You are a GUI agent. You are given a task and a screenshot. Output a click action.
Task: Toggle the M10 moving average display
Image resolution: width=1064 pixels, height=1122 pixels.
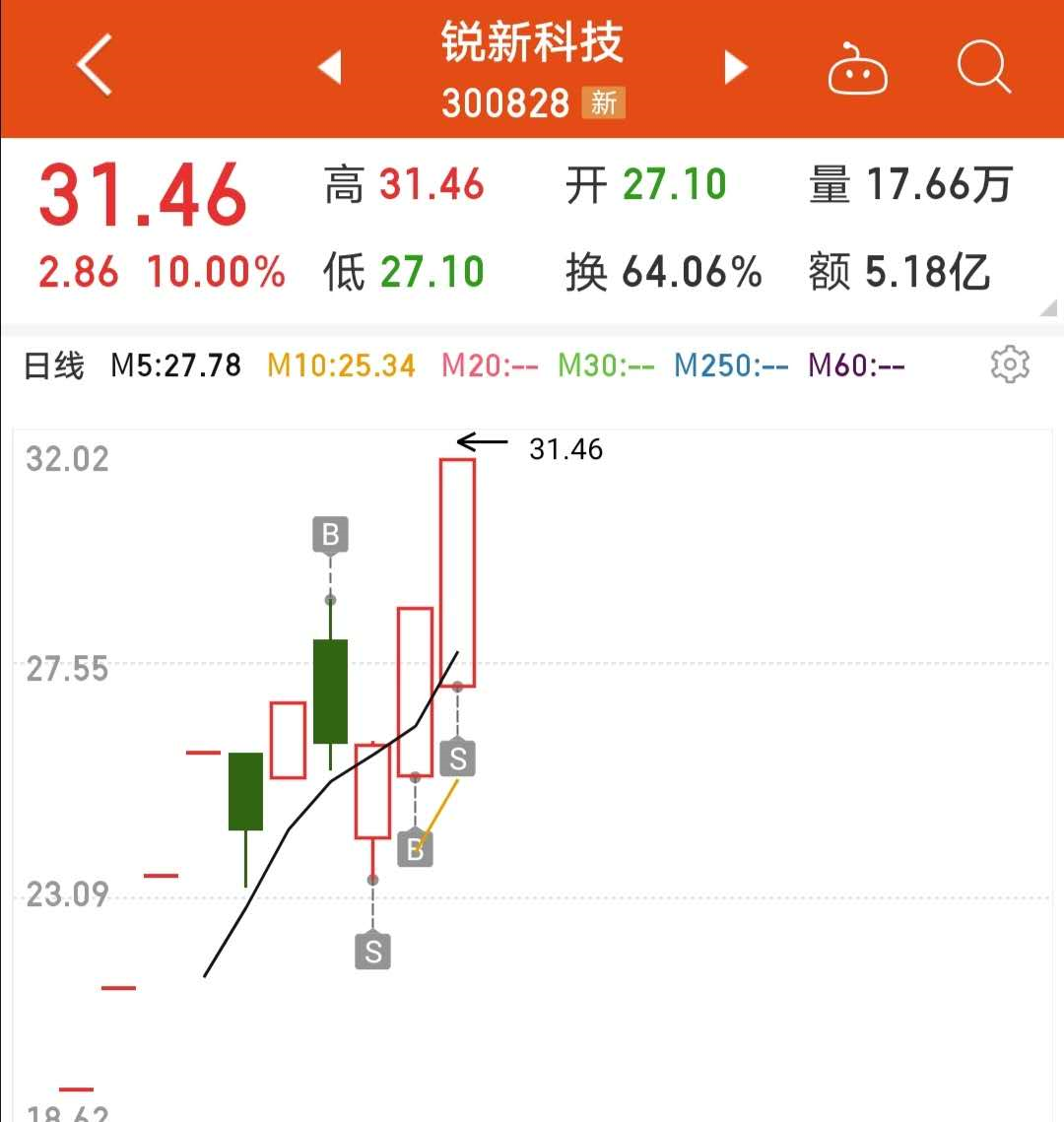tap(340, 364)
